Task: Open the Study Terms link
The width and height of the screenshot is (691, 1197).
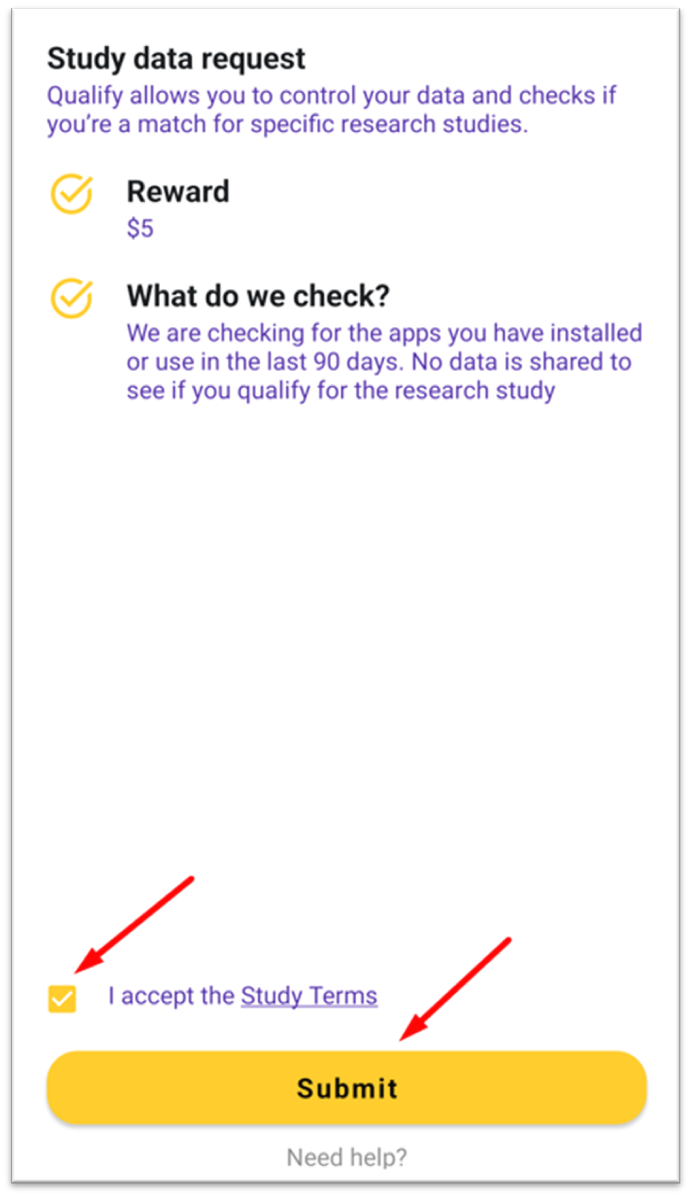Action: pyautogui.click(x=309, y=995)
